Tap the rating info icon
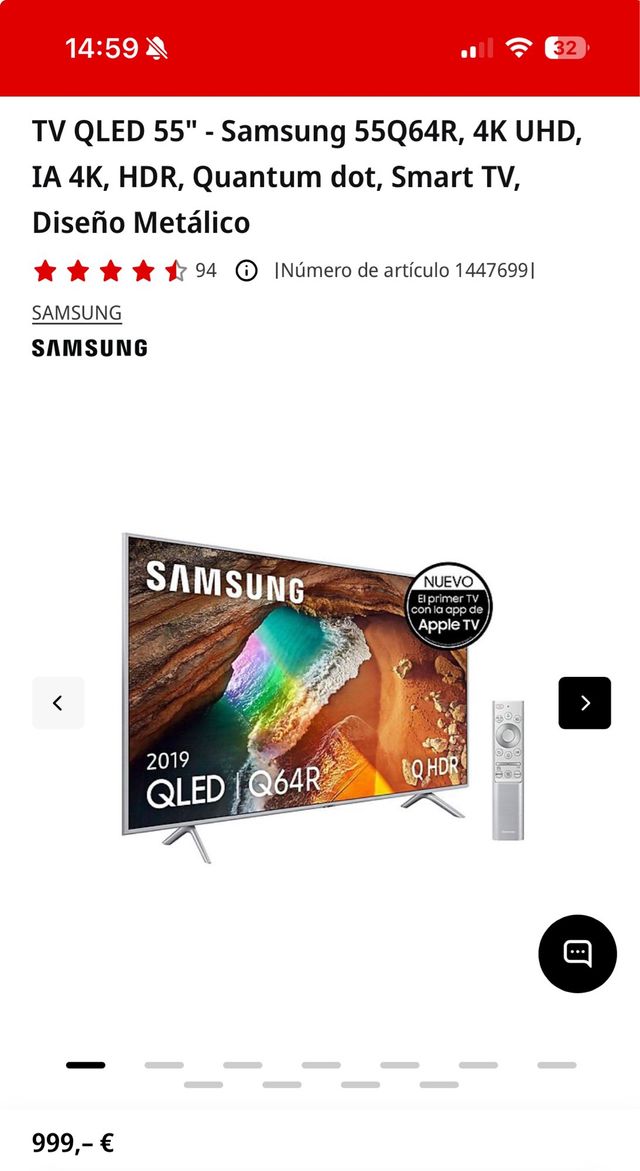The height and width of the screenshot is (1171, 640). (246, 270)
